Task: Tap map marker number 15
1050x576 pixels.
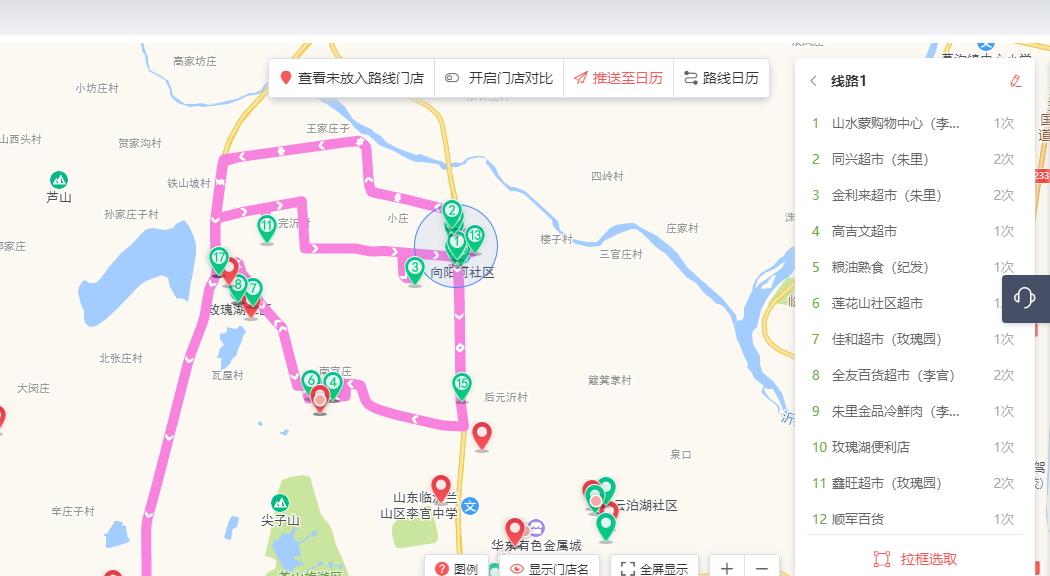Action: [x=461, y=385]
